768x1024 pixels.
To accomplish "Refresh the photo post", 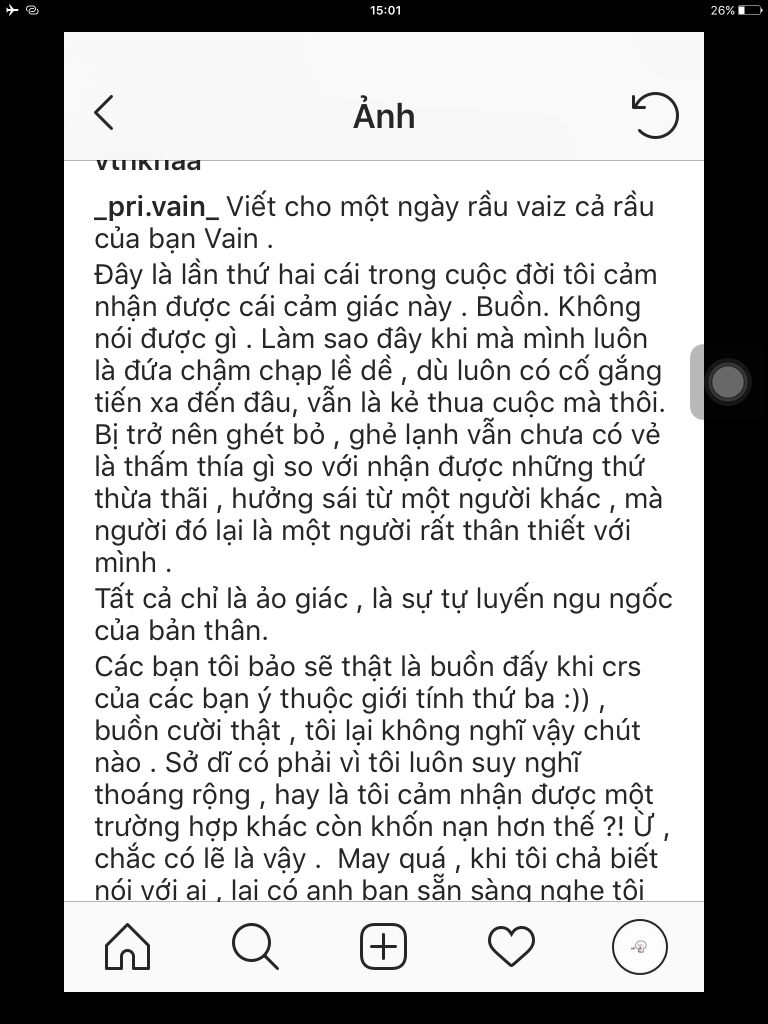I will pyautogui.click(x=655, y=115).
